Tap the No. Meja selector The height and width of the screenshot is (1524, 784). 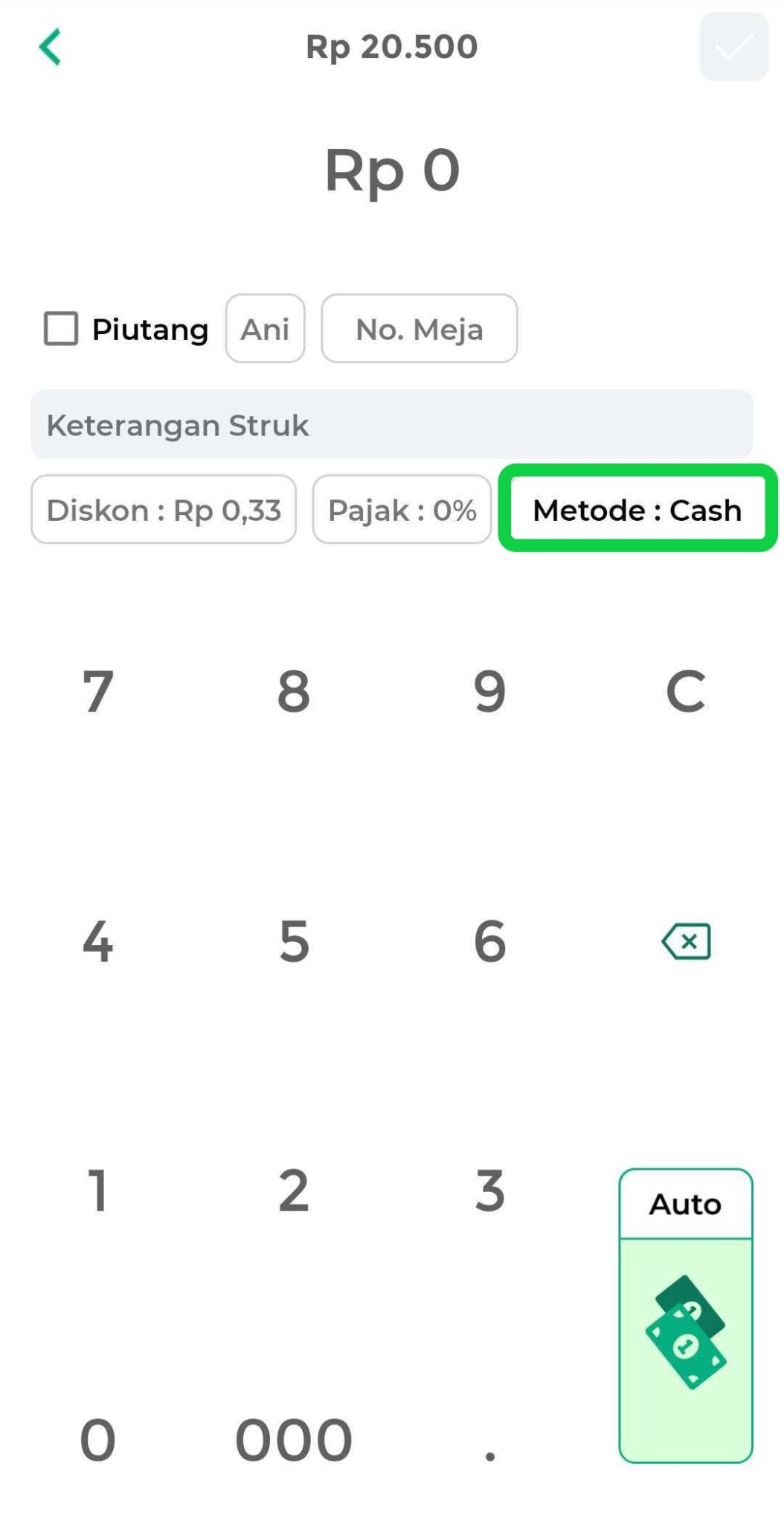point(419,328)
